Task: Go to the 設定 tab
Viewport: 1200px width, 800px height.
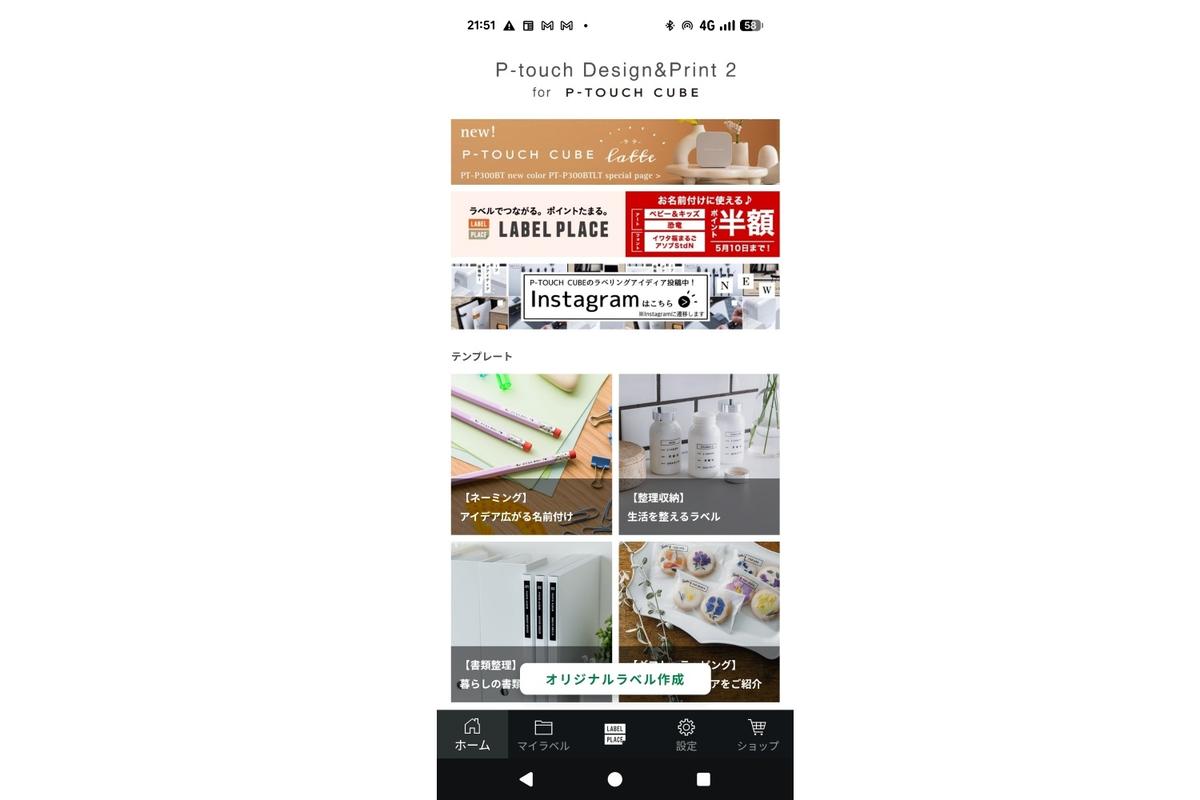Action: [x=686, y=734]
